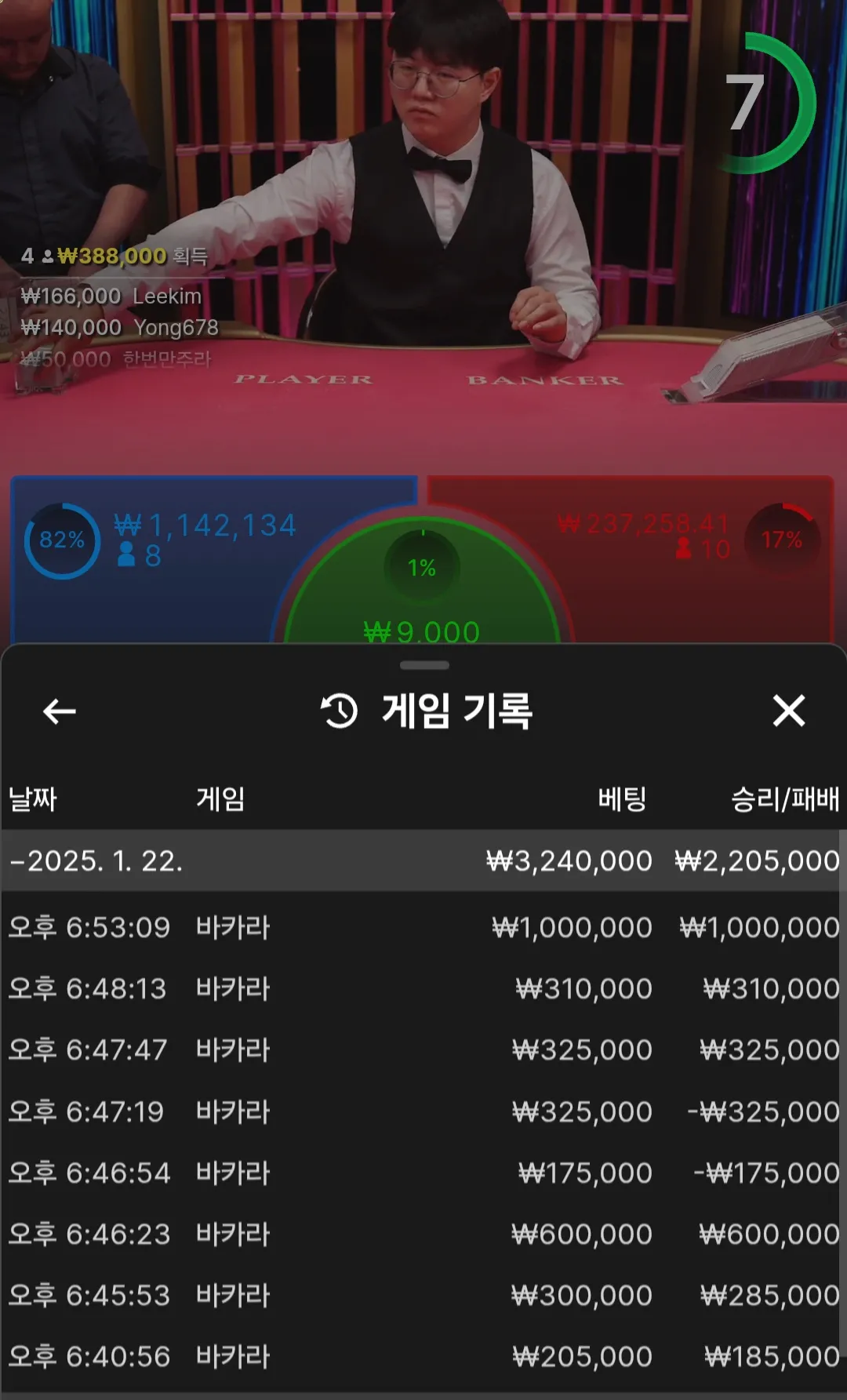Image resolution: width=847 pixels, height=1400 pixels.
Task: Show the 오후 6:40:56 round details
Action: [423, 1356]
